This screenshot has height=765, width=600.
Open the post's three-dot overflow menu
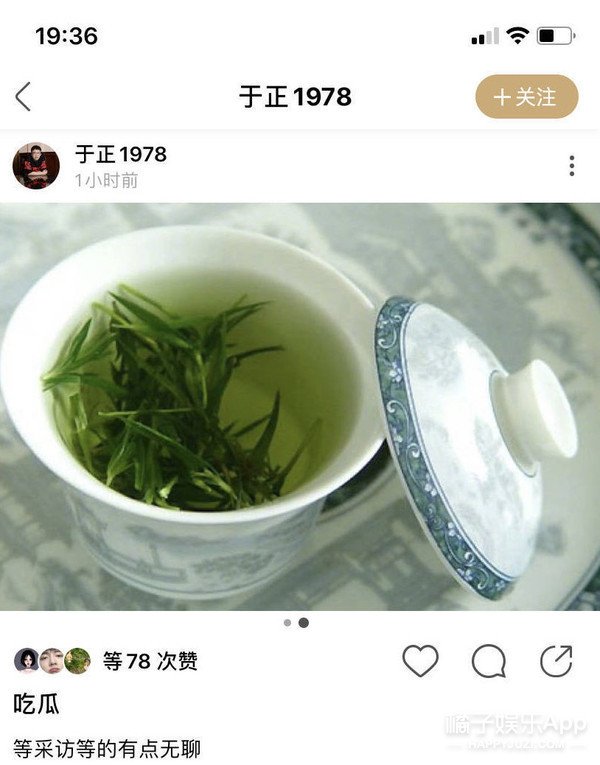[571, 166]
